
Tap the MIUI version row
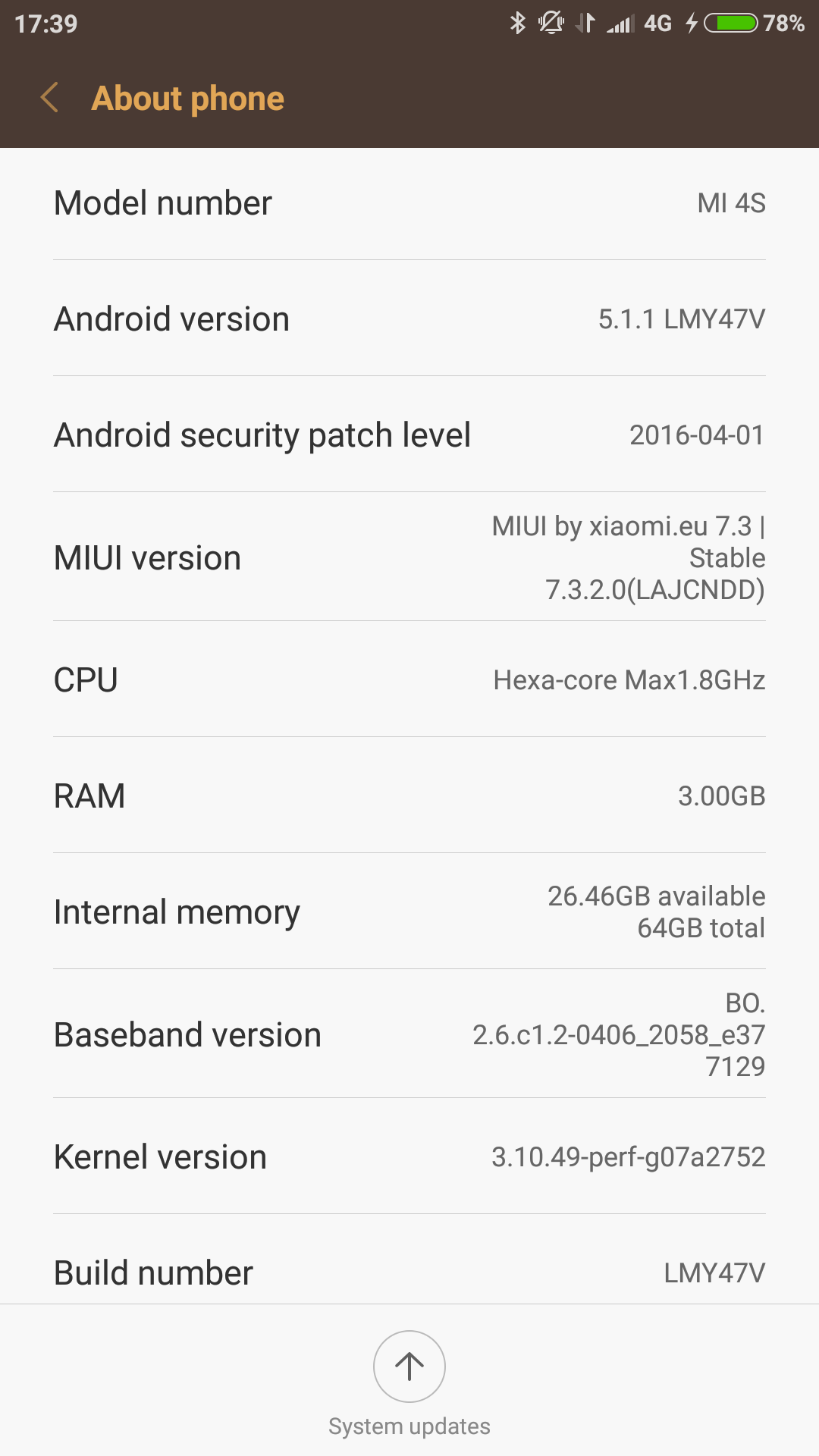[409, 557]
